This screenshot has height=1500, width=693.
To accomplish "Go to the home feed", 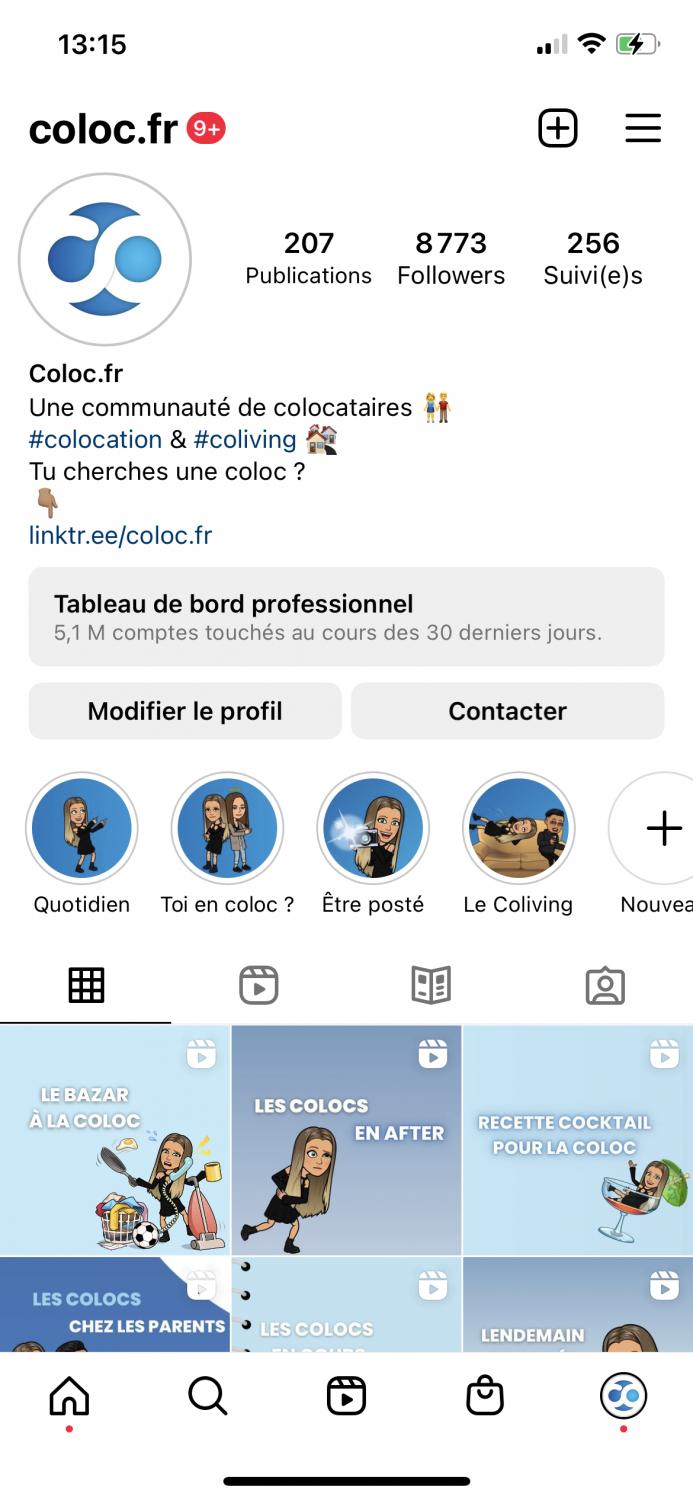I will tap(69, 1396).
